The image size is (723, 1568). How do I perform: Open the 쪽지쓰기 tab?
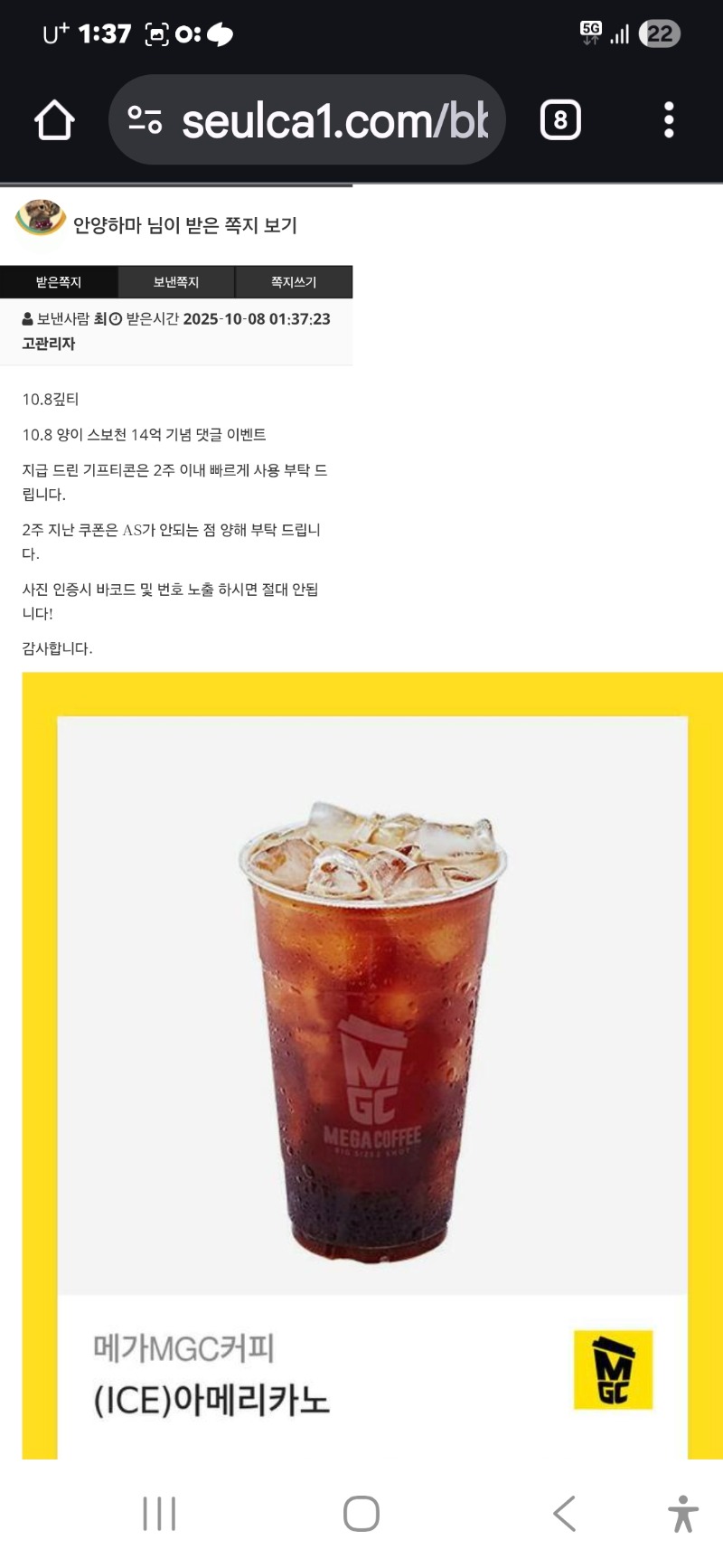pyautogui.click(x=294, y=282)
